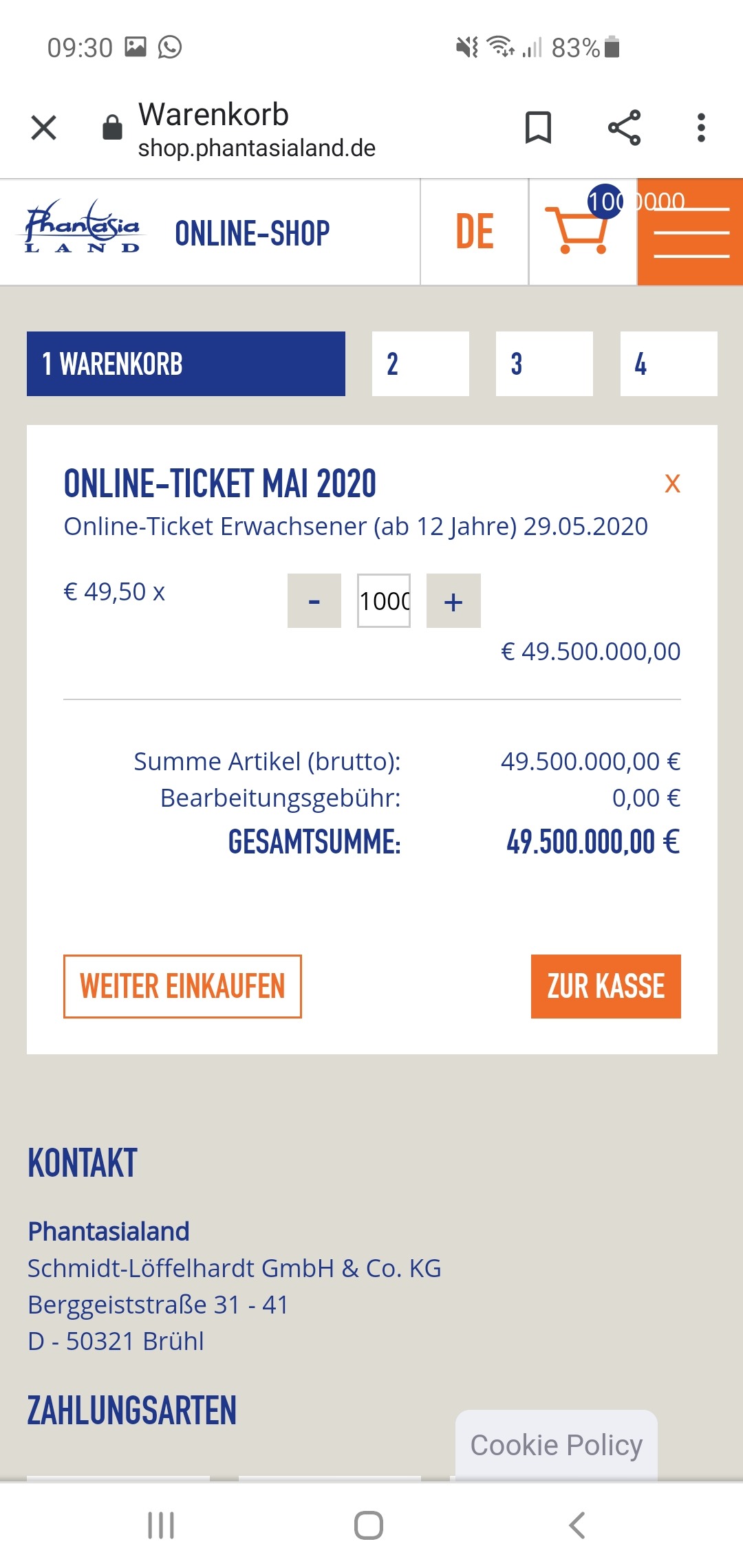
Task: Tap the Phantasialand logo
Action: [83, 227]
